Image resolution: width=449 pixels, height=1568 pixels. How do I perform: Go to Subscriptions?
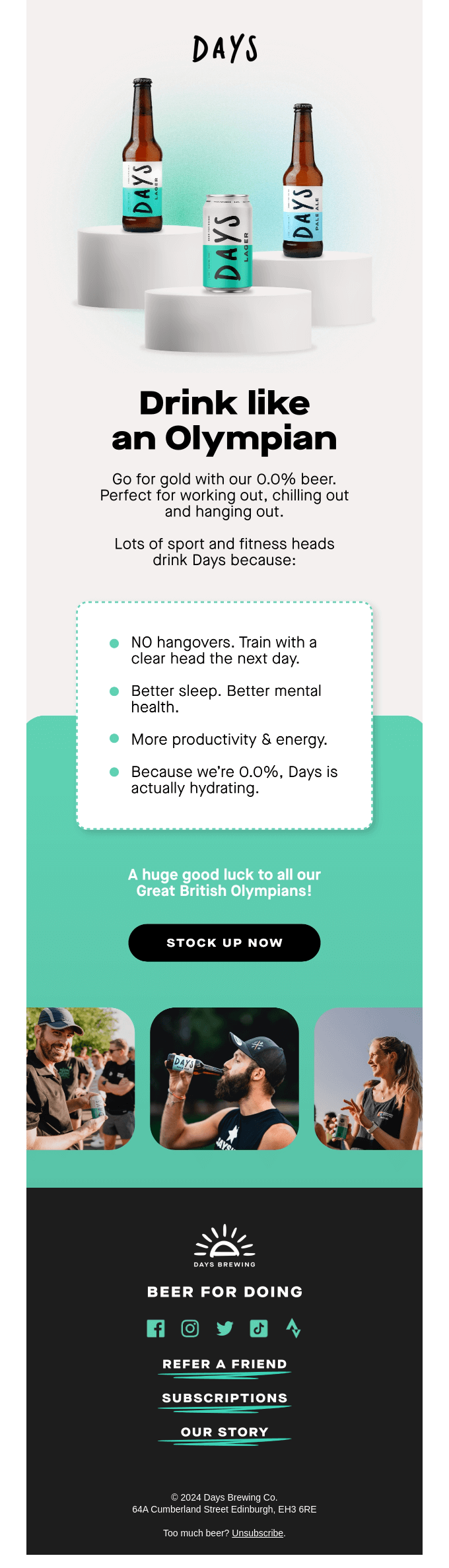[x=224, y=1398]
